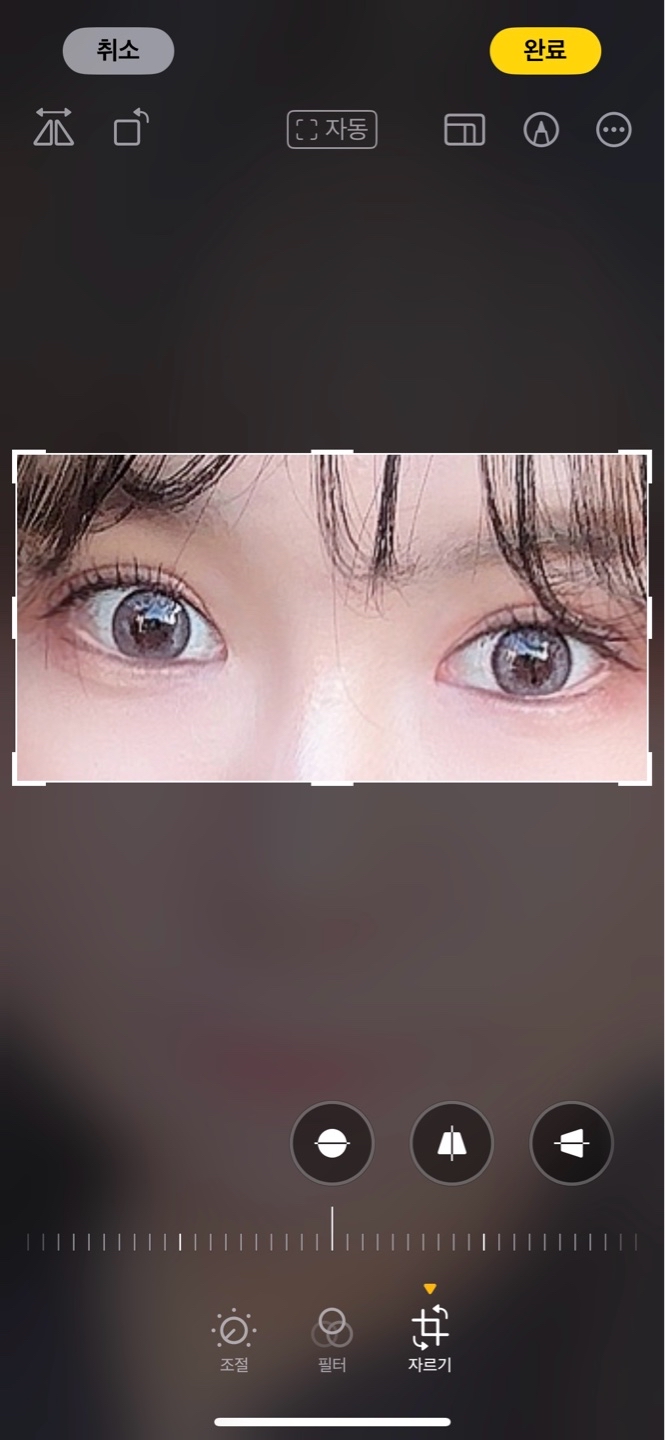Open the markup pen tool
This screenshot has width=665, height=1440.
(x=541, y=130)
